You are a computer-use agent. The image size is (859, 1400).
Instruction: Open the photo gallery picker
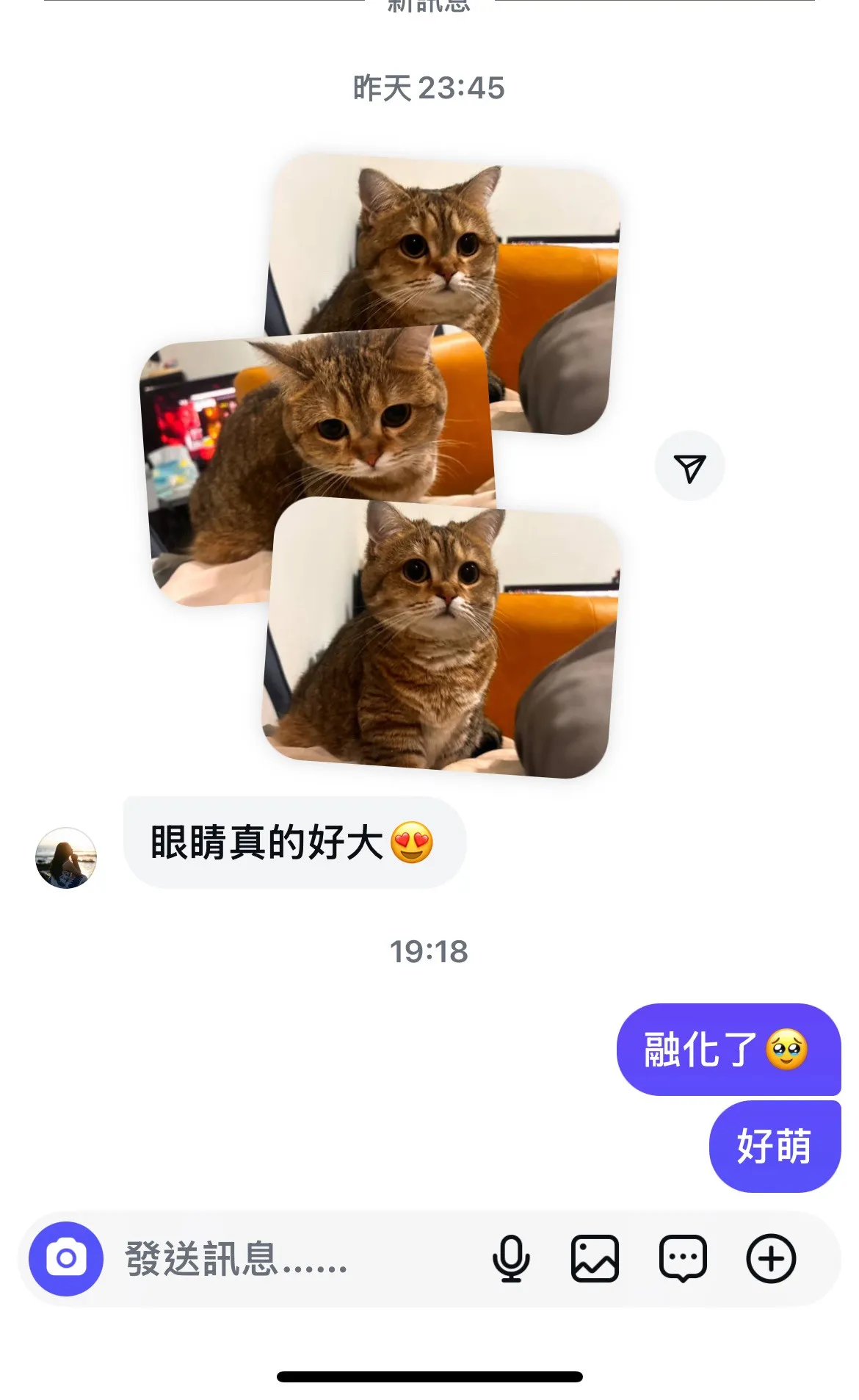coord(595,1259)
